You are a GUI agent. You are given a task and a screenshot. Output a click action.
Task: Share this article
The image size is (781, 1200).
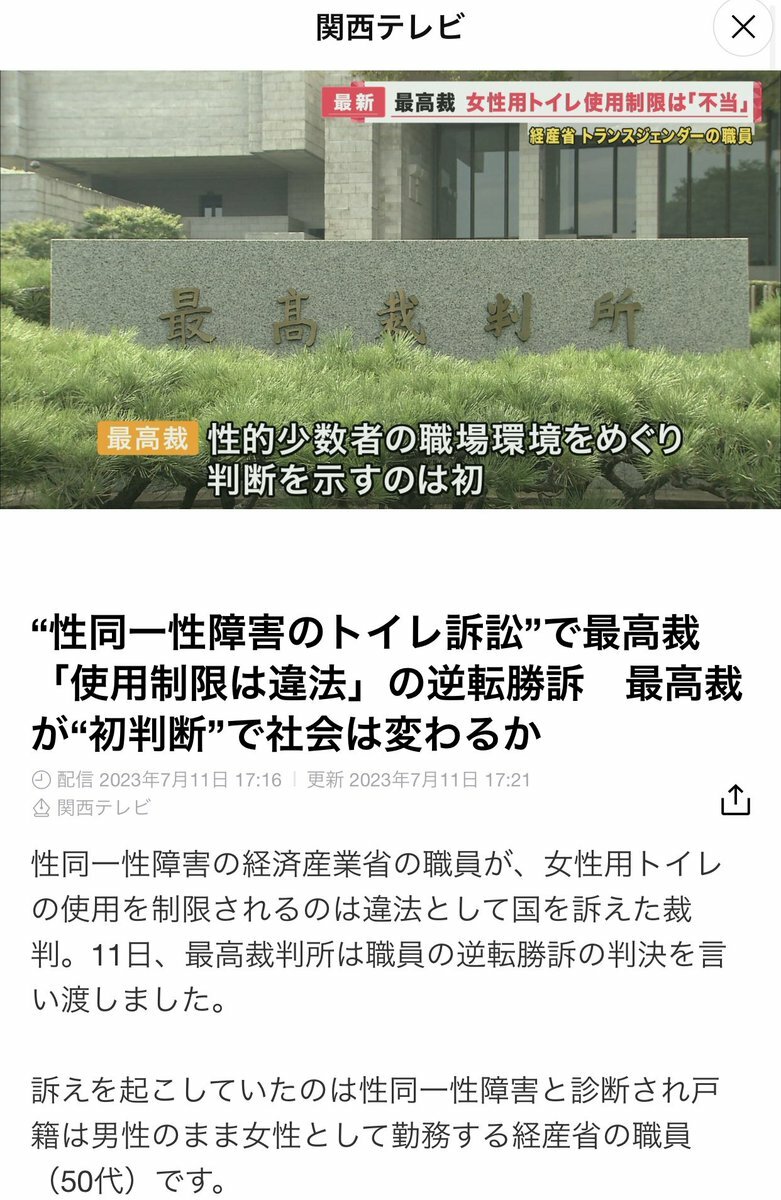(x=735, y=799)
